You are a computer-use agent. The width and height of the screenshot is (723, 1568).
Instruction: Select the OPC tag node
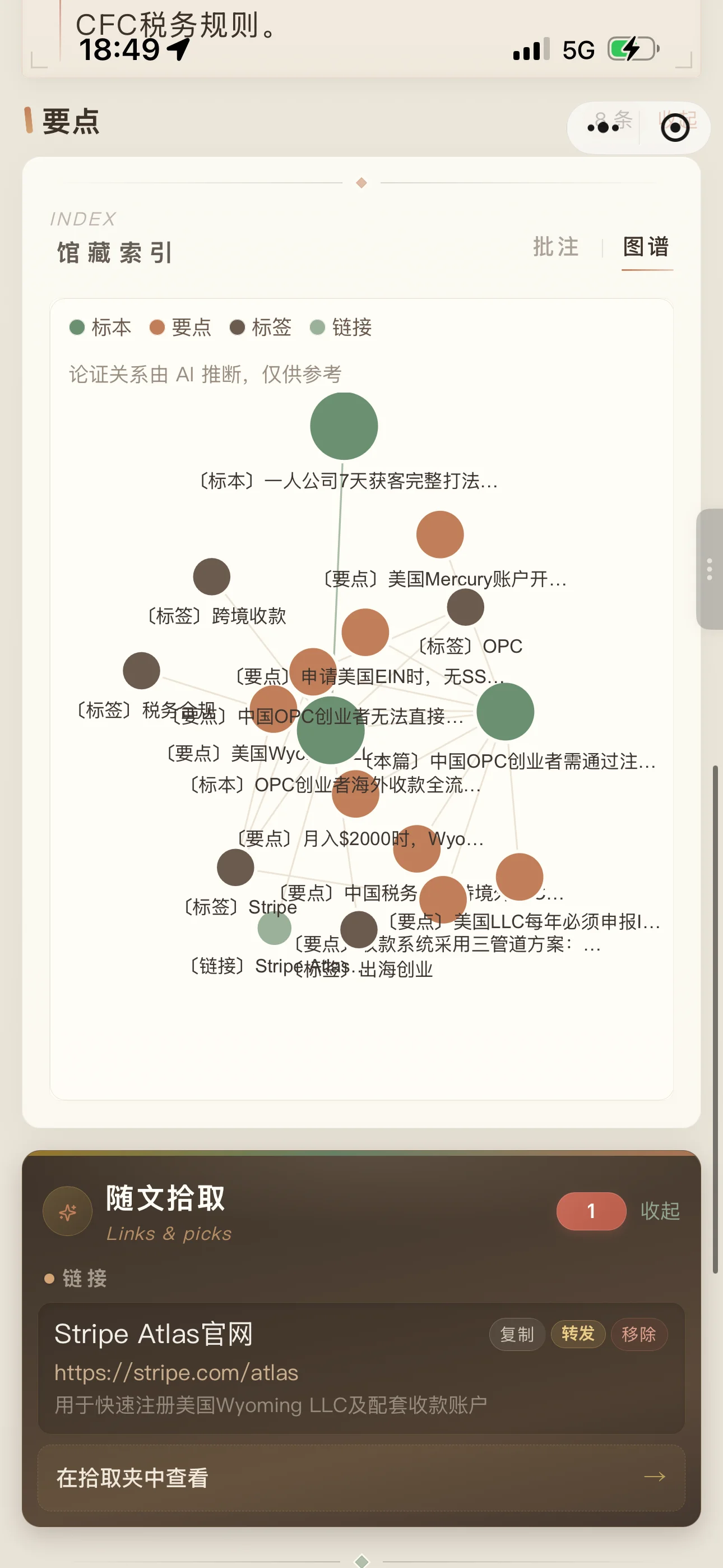point(465,607)
